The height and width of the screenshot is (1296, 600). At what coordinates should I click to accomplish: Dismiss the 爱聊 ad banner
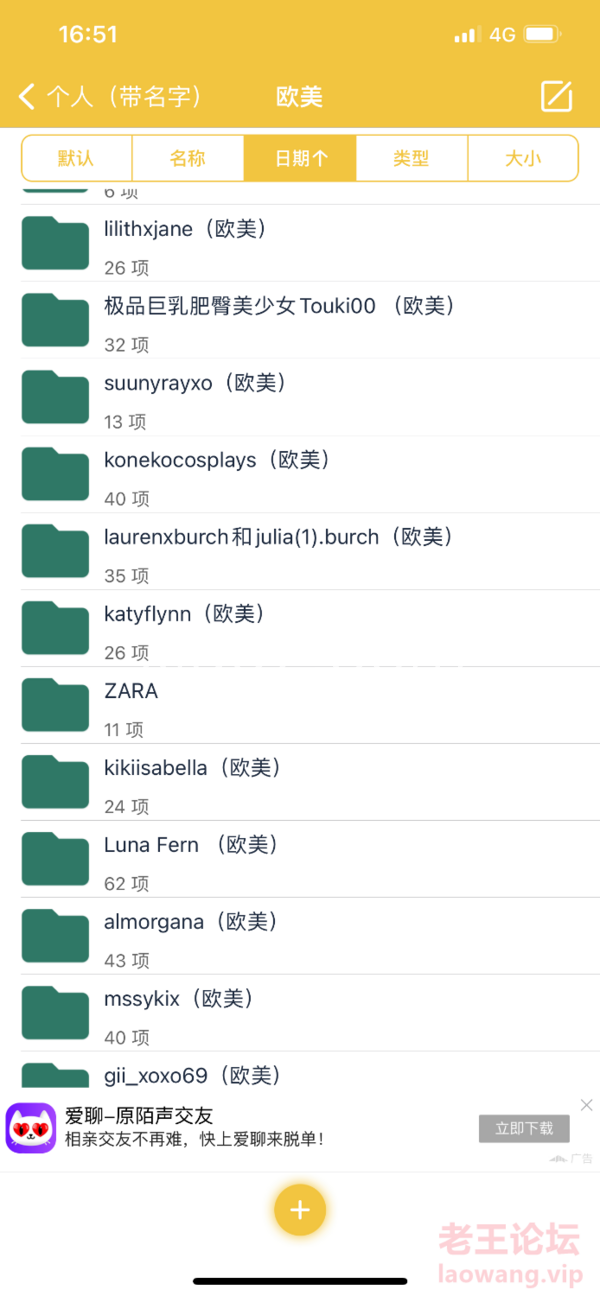point(586,1104)
